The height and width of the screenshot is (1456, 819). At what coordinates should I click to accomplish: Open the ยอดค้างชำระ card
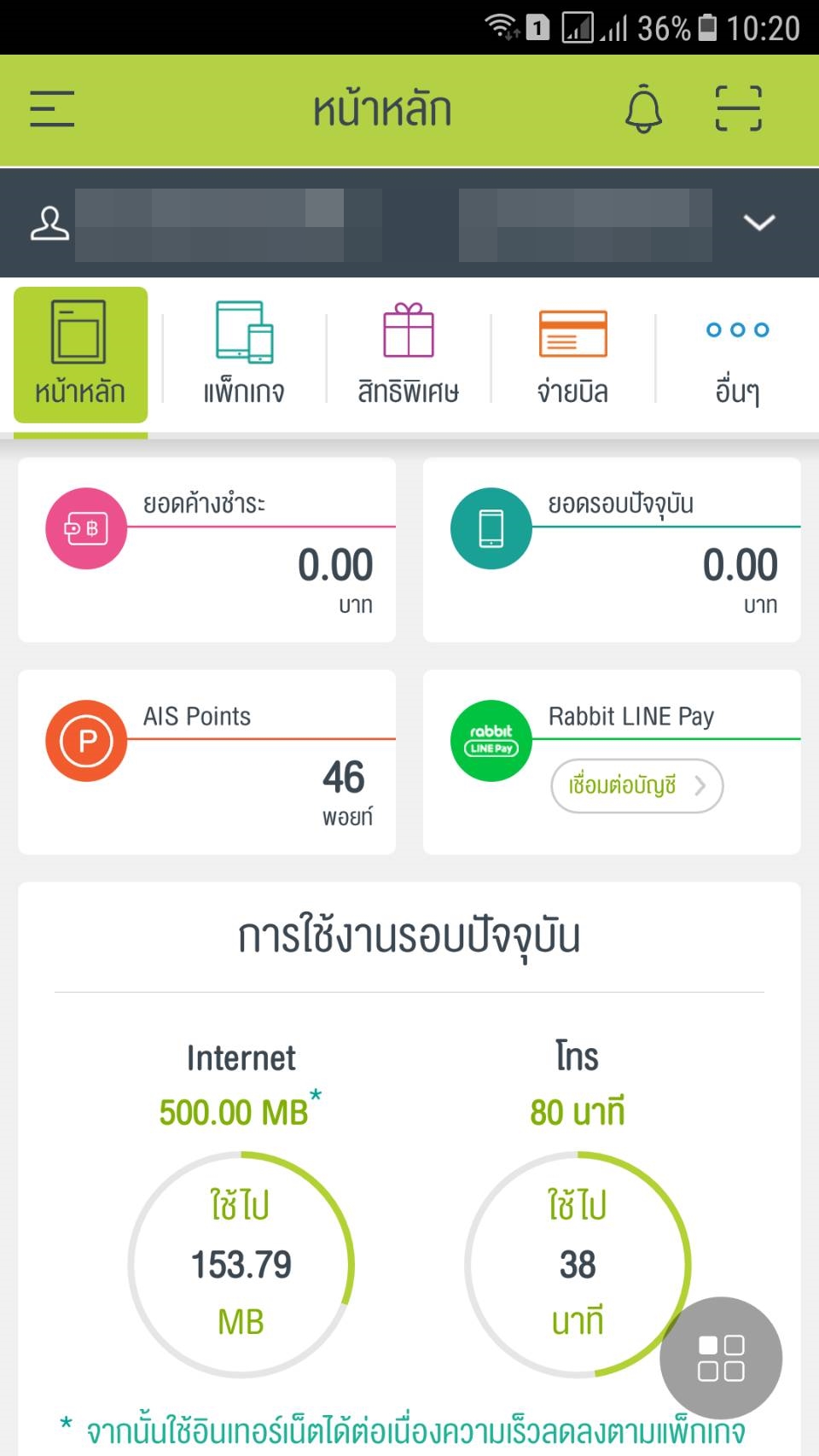click(206, 550)
